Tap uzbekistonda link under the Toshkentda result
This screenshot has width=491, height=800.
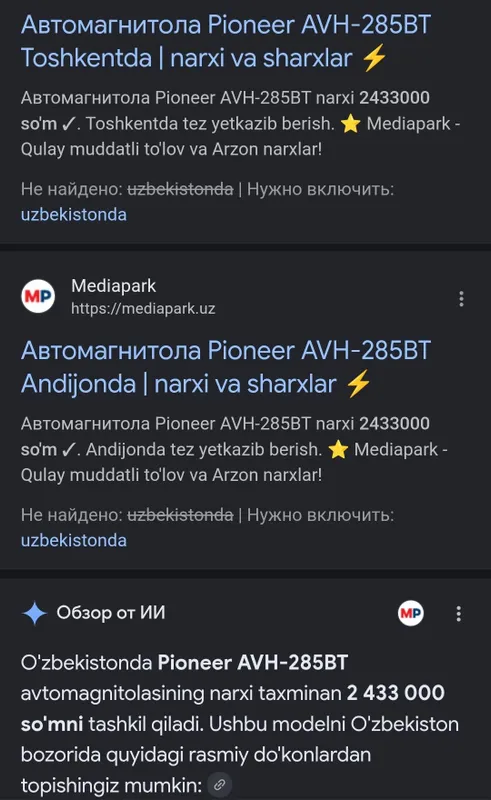[x=73, y=214]
